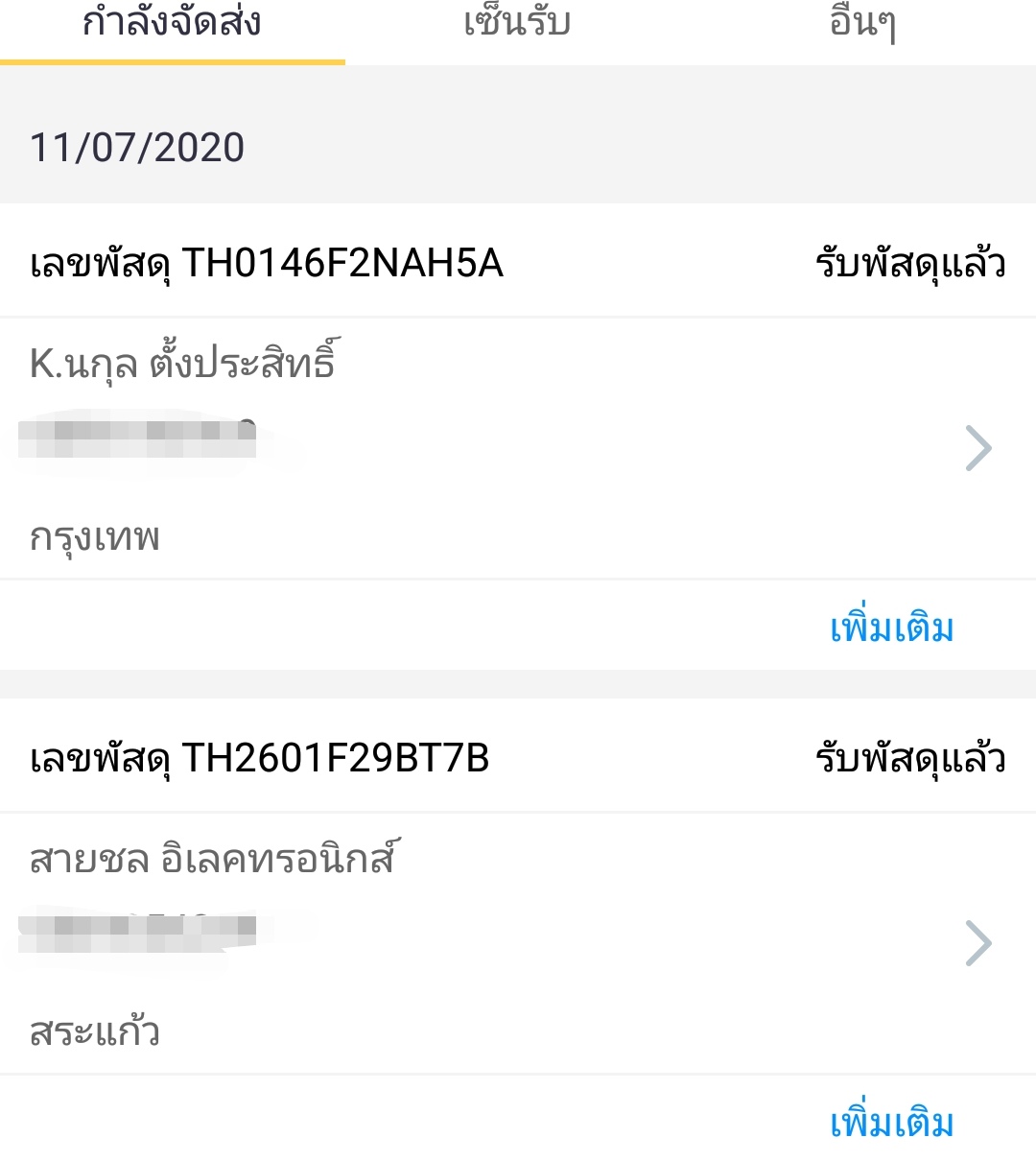Tap the รับพัสดุแล้ว status on second parcel

click(906, 758)
